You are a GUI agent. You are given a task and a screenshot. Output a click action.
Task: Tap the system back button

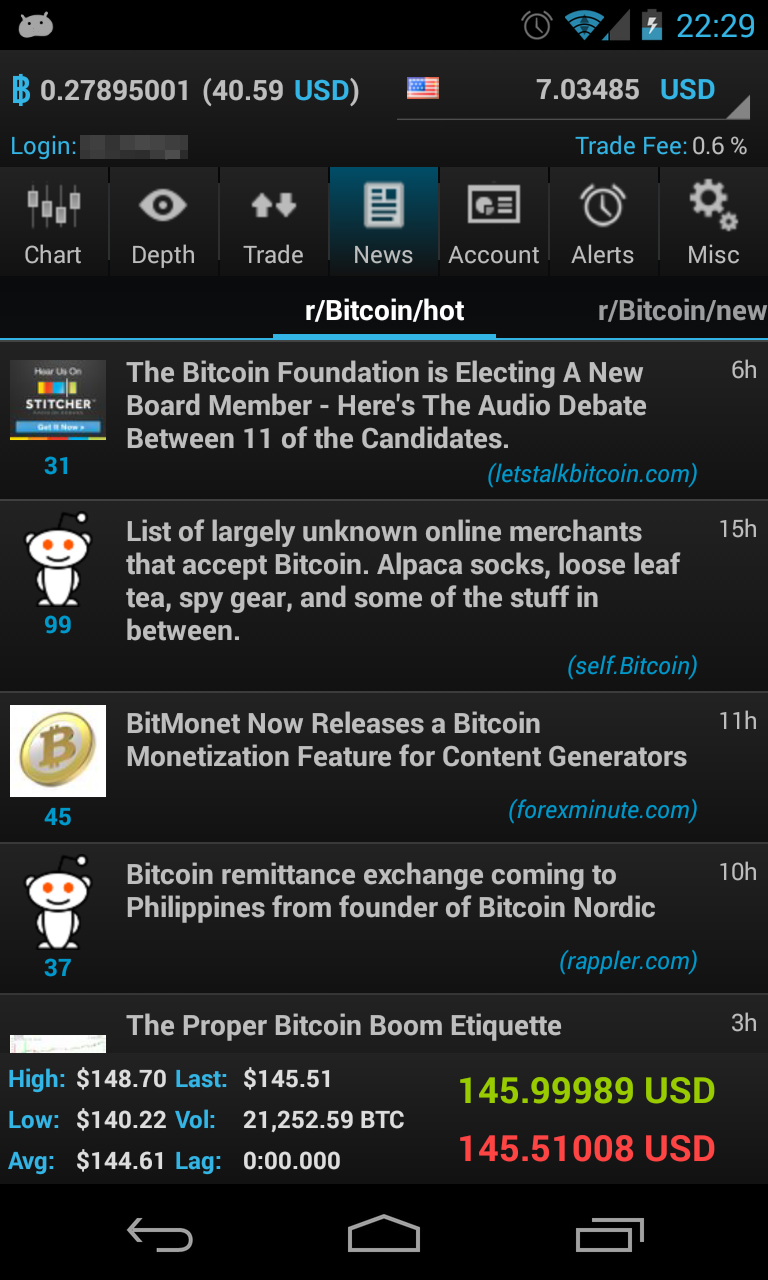coord(160,1236)
